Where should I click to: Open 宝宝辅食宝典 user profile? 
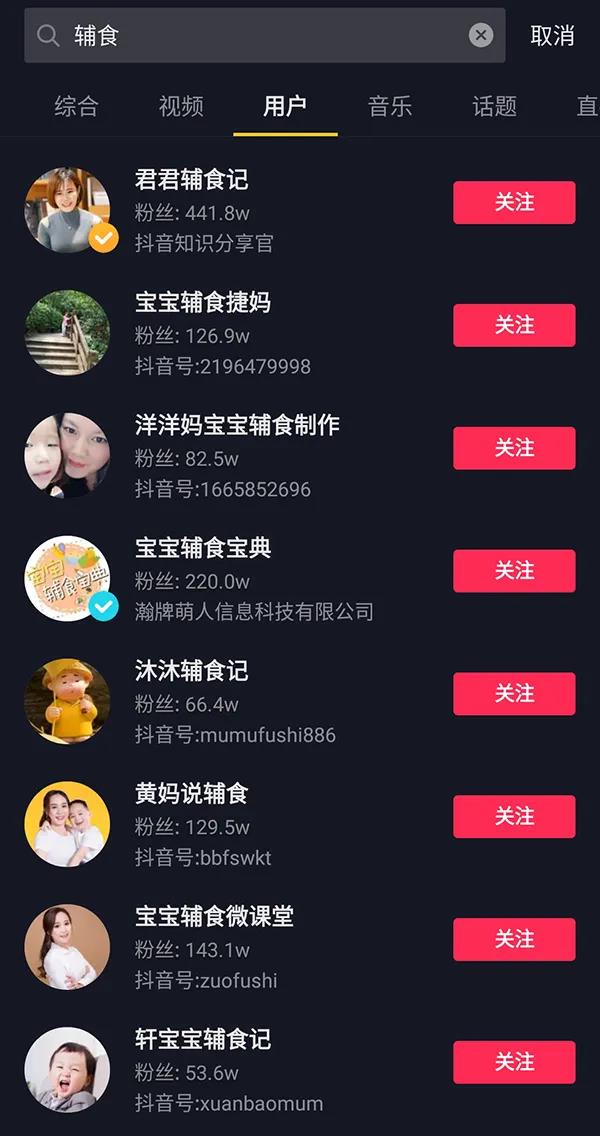(203, 548)
